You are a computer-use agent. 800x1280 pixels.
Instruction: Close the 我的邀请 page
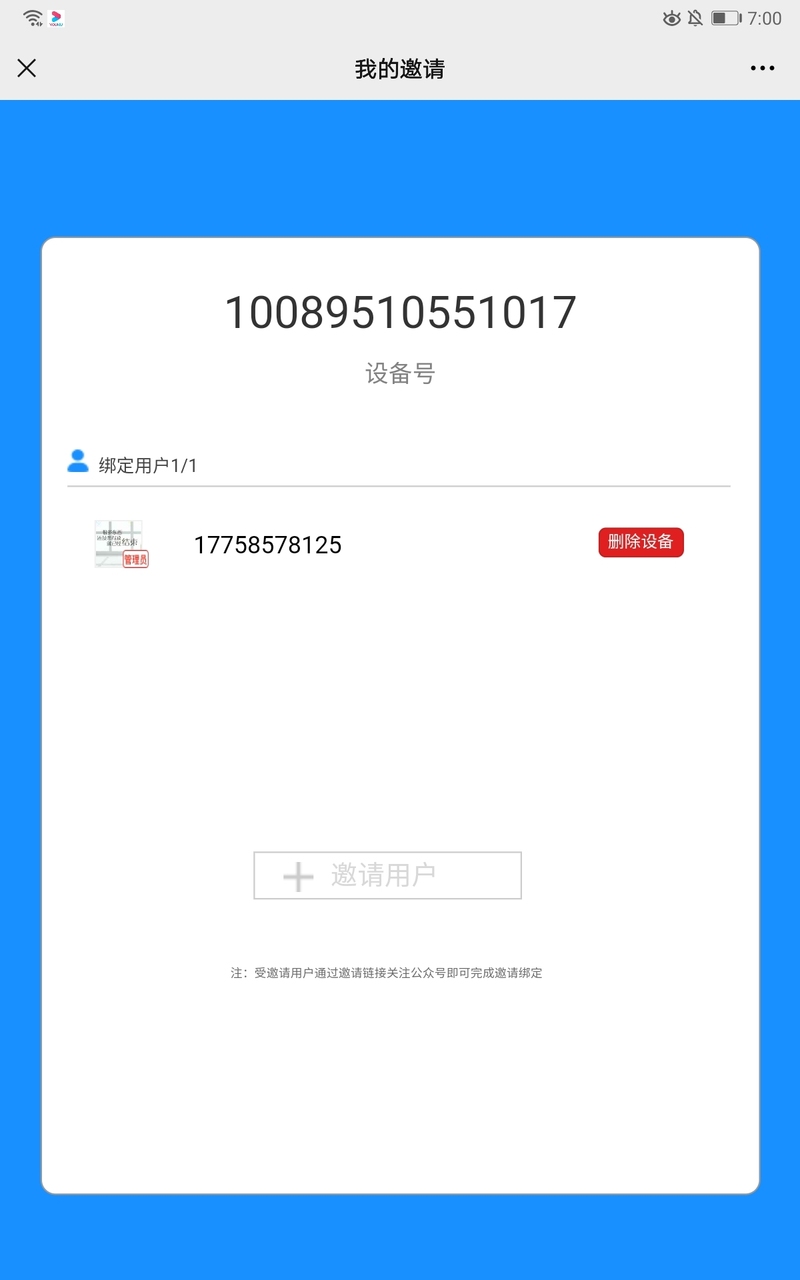pyautogui.click(x=27, y=68)
